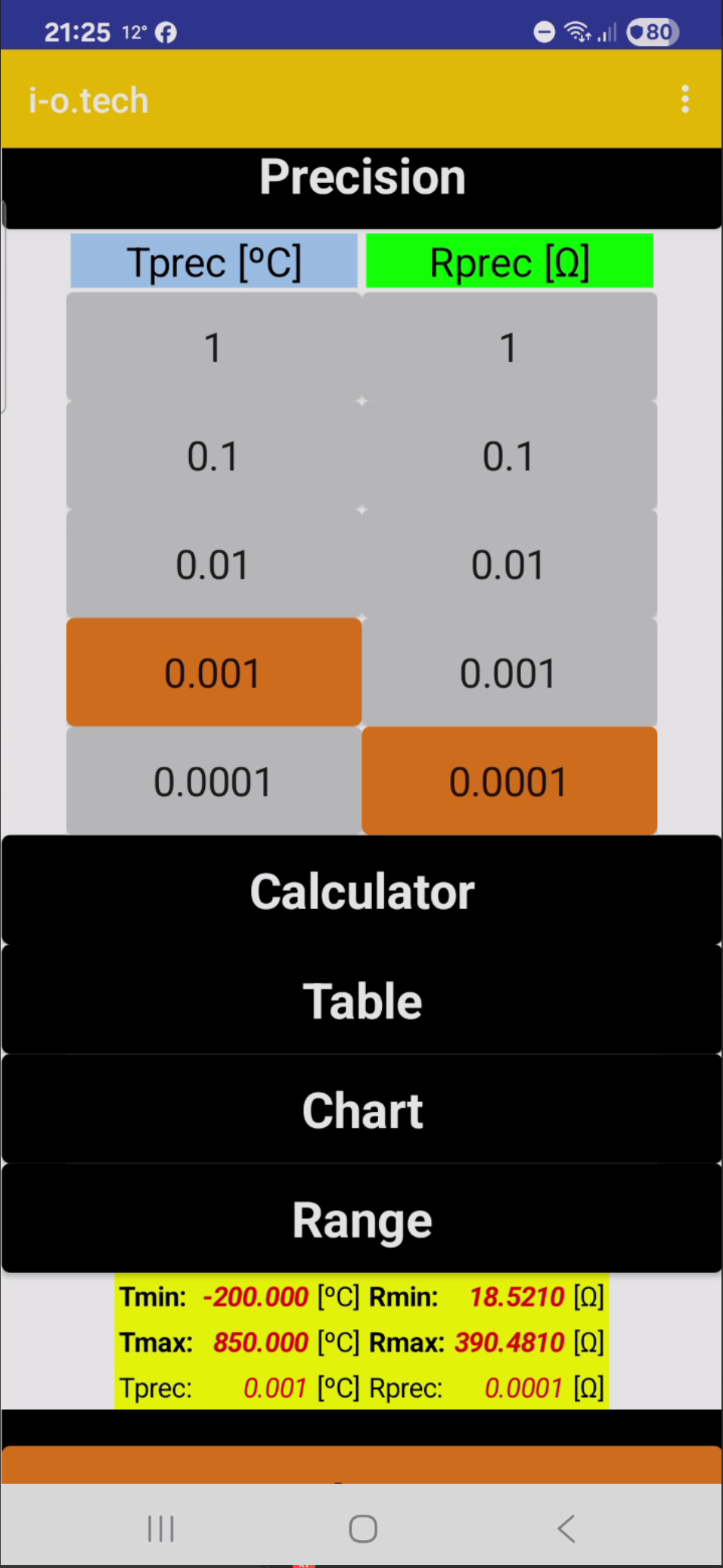The width and height of the screenshot is (723, 1568).
Task: Open the Table section
Action: click(361, 1001)
